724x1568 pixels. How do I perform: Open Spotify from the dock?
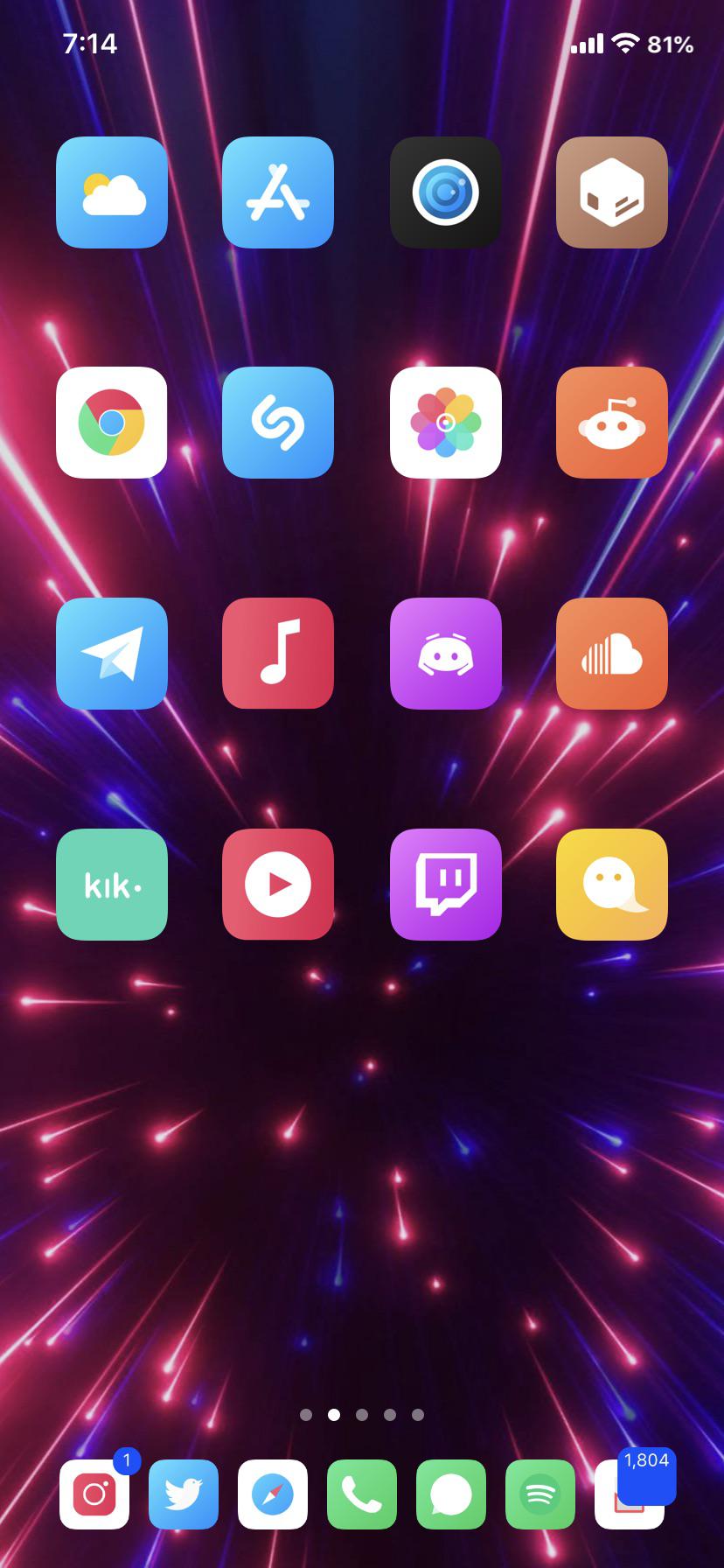point(540,1494)
